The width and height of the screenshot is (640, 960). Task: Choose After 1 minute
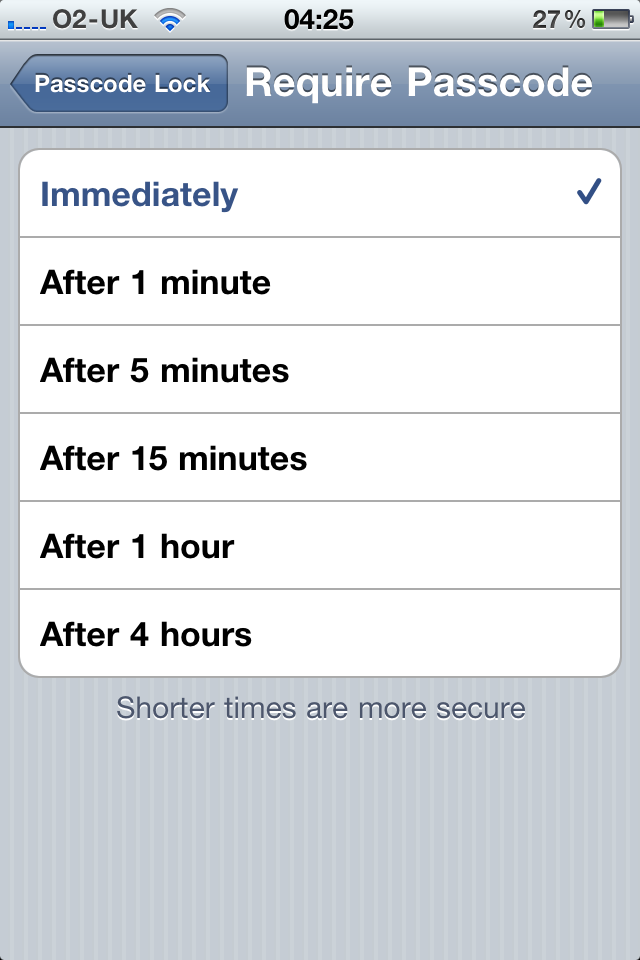(x=320, y=282)
